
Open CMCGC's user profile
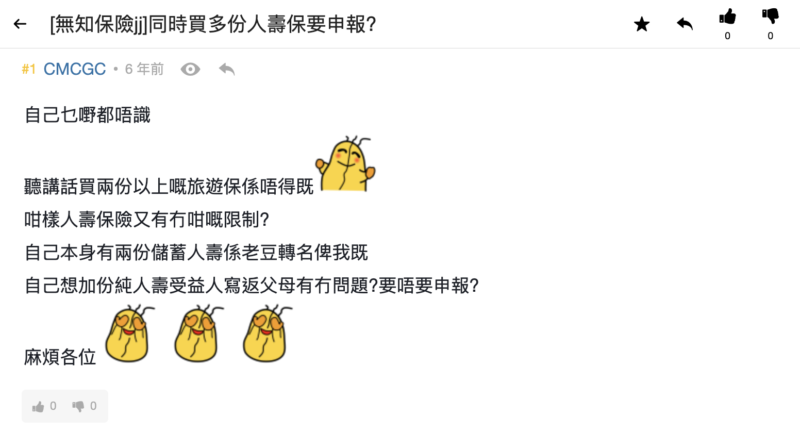[x=75, y=69]
